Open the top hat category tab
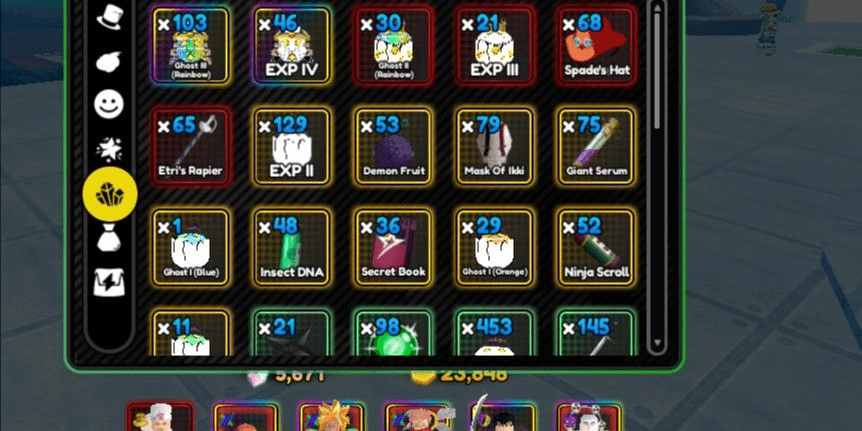The image size is (862, 431). [x=109, y=18]
